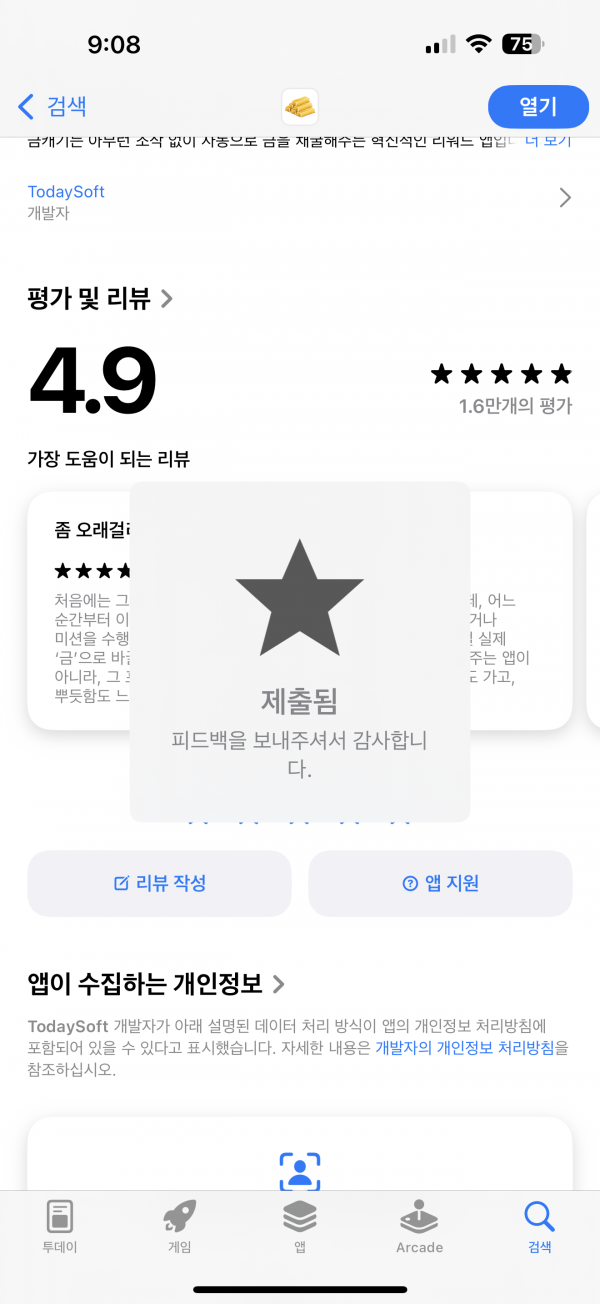Switch to the Arcade tab
The image size is (600, 1304).
pyautogui.click(x=419, y=1226)
